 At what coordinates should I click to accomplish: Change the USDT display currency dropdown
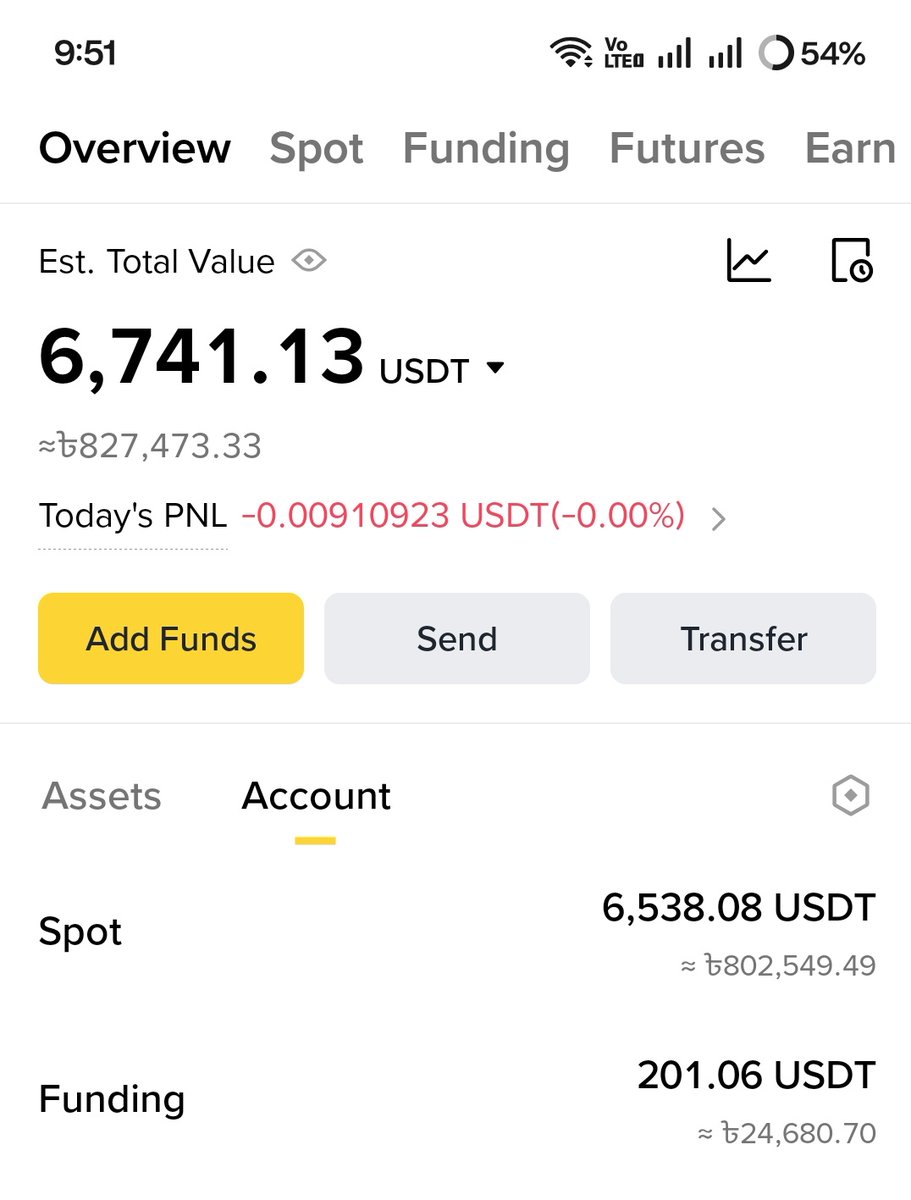pos(442,370)
